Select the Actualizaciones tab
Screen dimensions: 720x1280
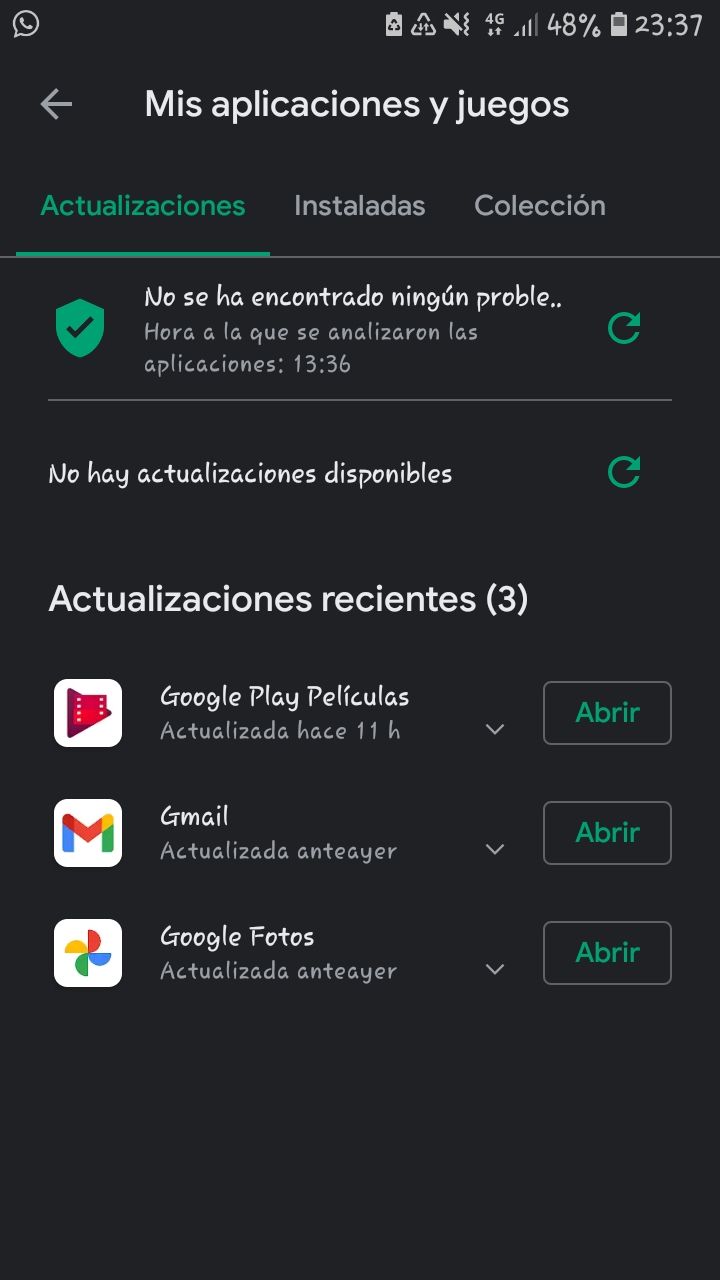tap(143, 206)
